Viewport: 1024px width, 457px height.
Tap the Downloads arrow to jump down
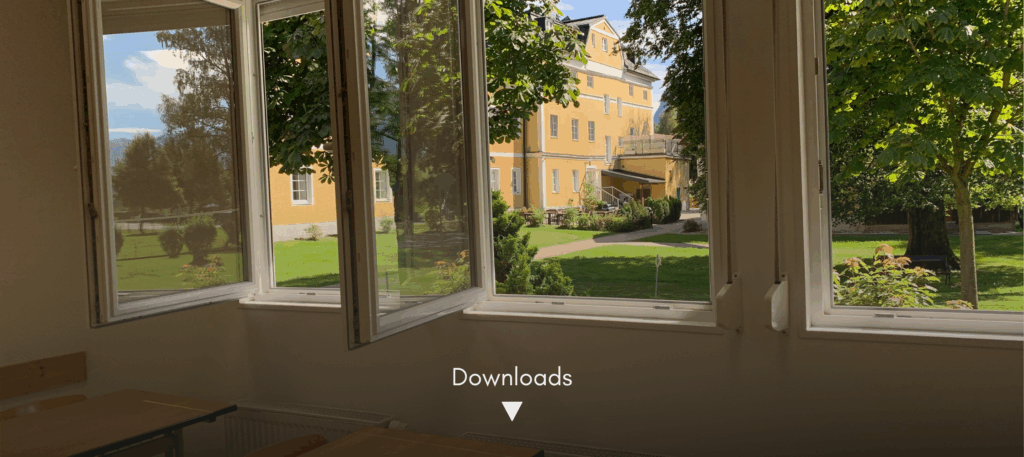512,410
